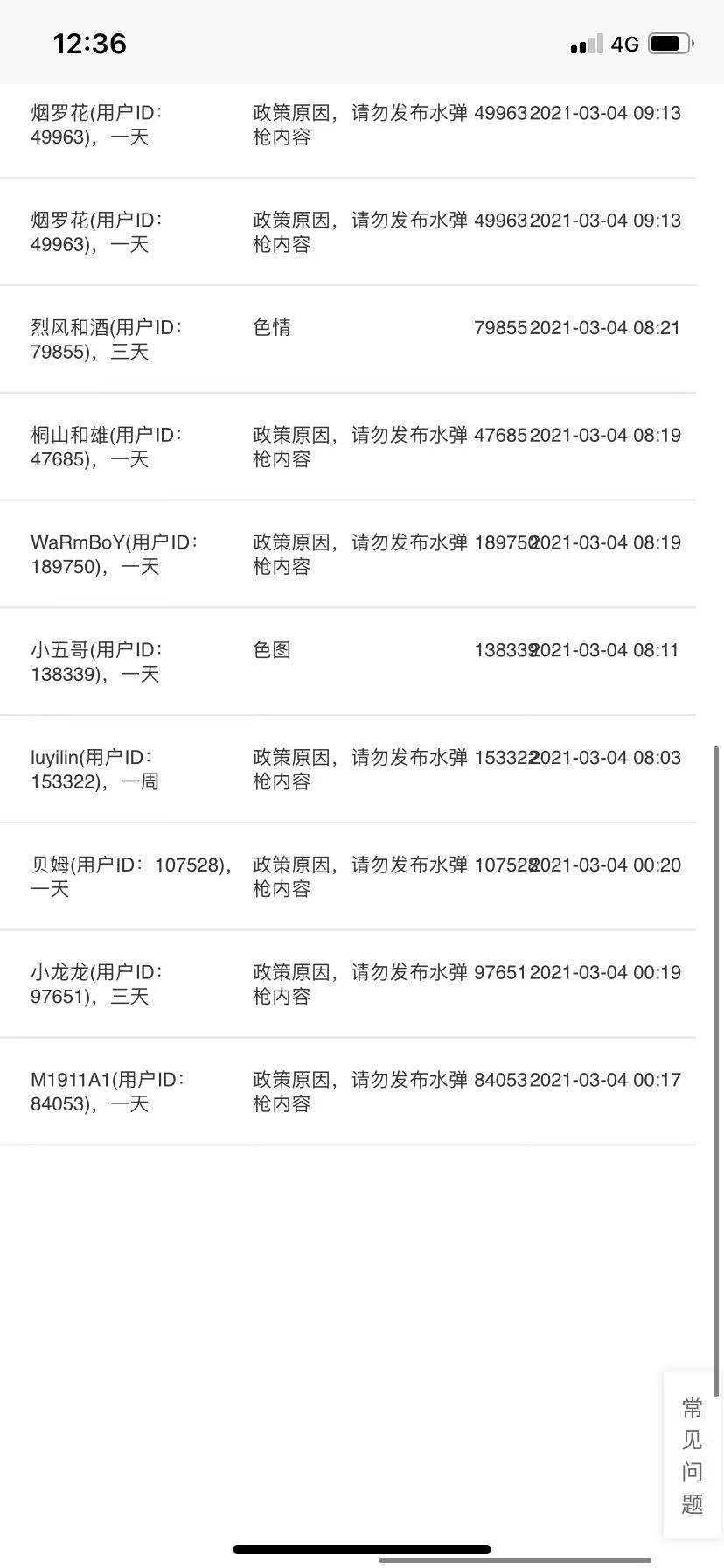Open the 常见问题 floating button
This screenshot has width=724, height=1568.
693,1455
